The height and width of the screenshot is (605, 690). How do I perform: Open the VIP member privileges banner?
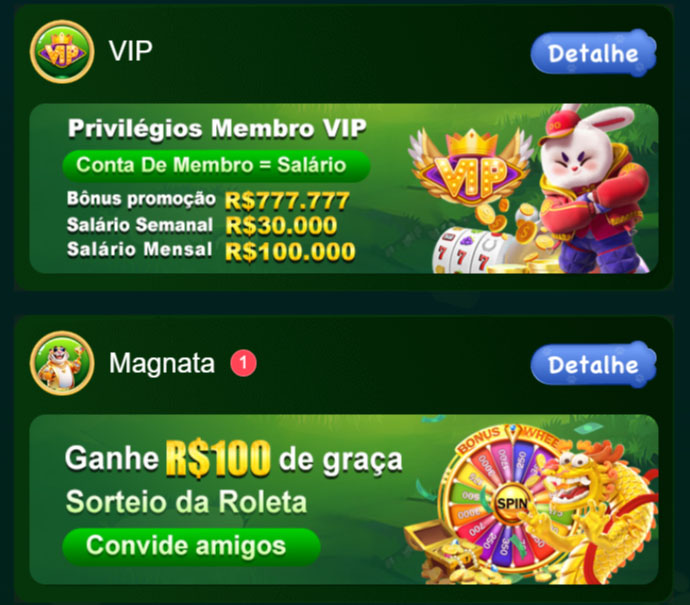point(343,189)
